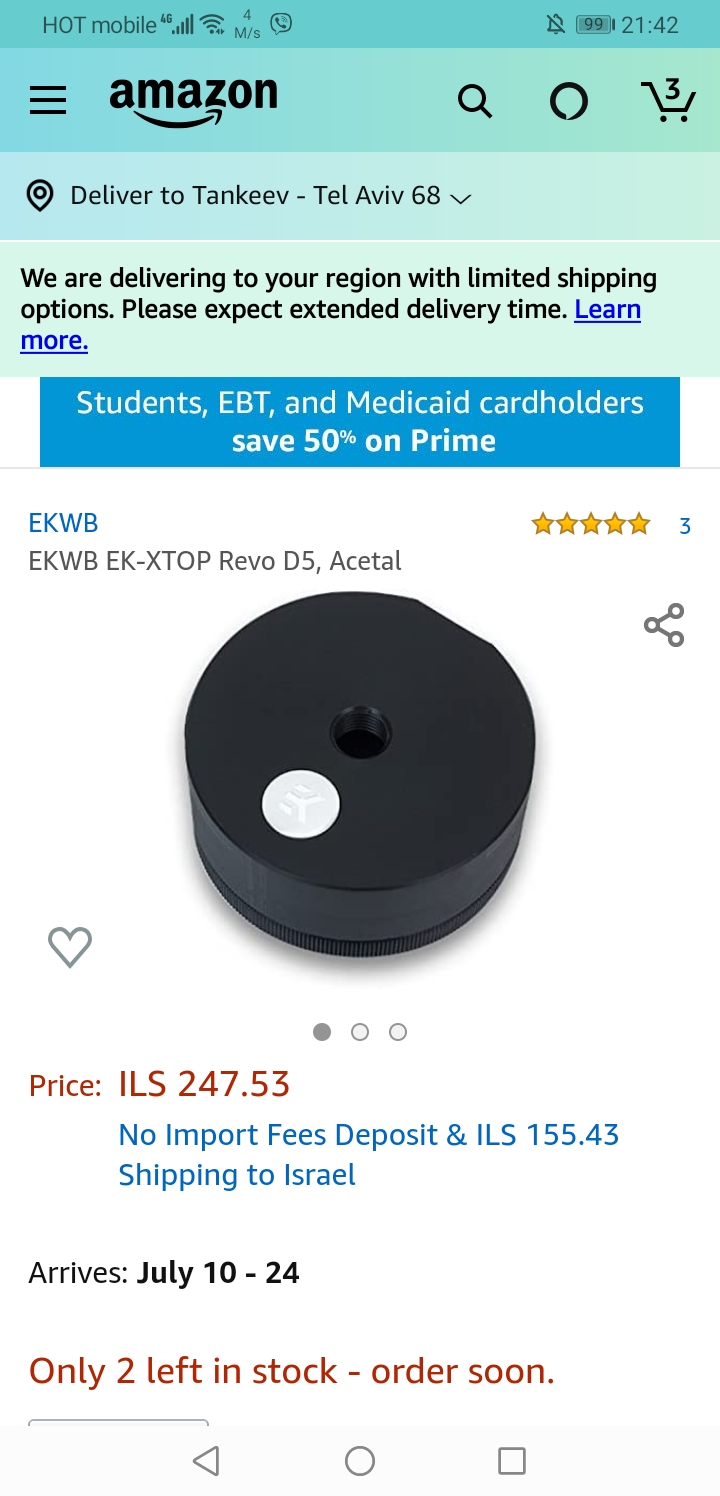Open the search icon
The image size is (720, 1496).
click(x=474, y=101)
